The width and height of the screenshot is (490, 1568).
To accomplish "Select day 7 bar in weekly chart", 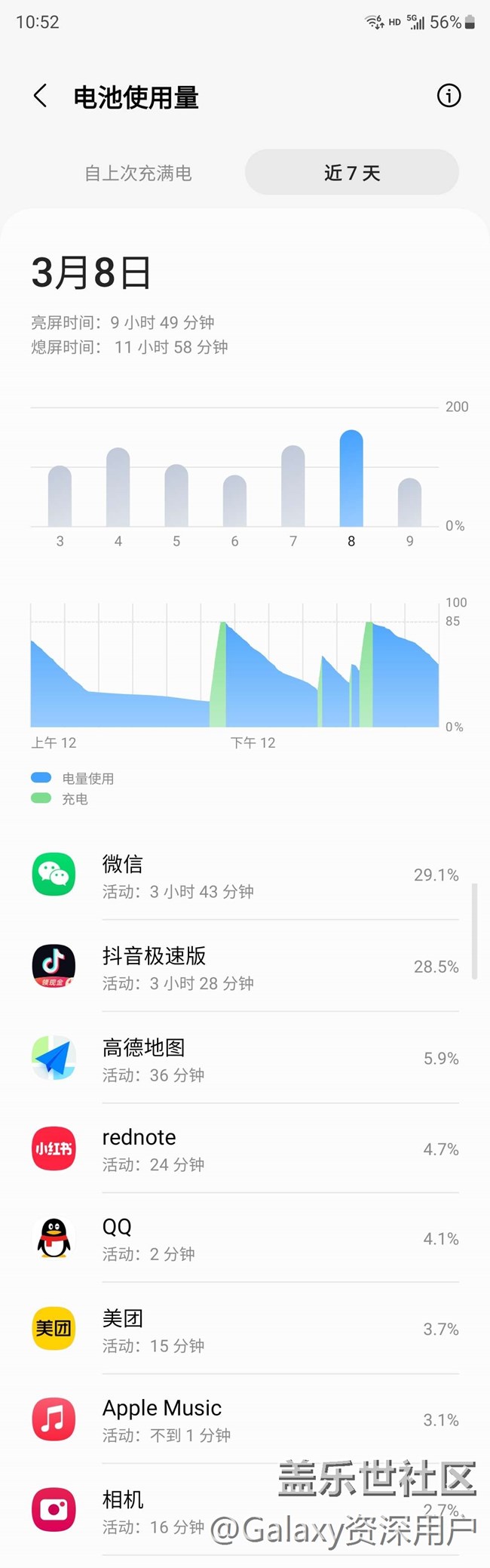I will pyautogui.click(x=293, y=485).
